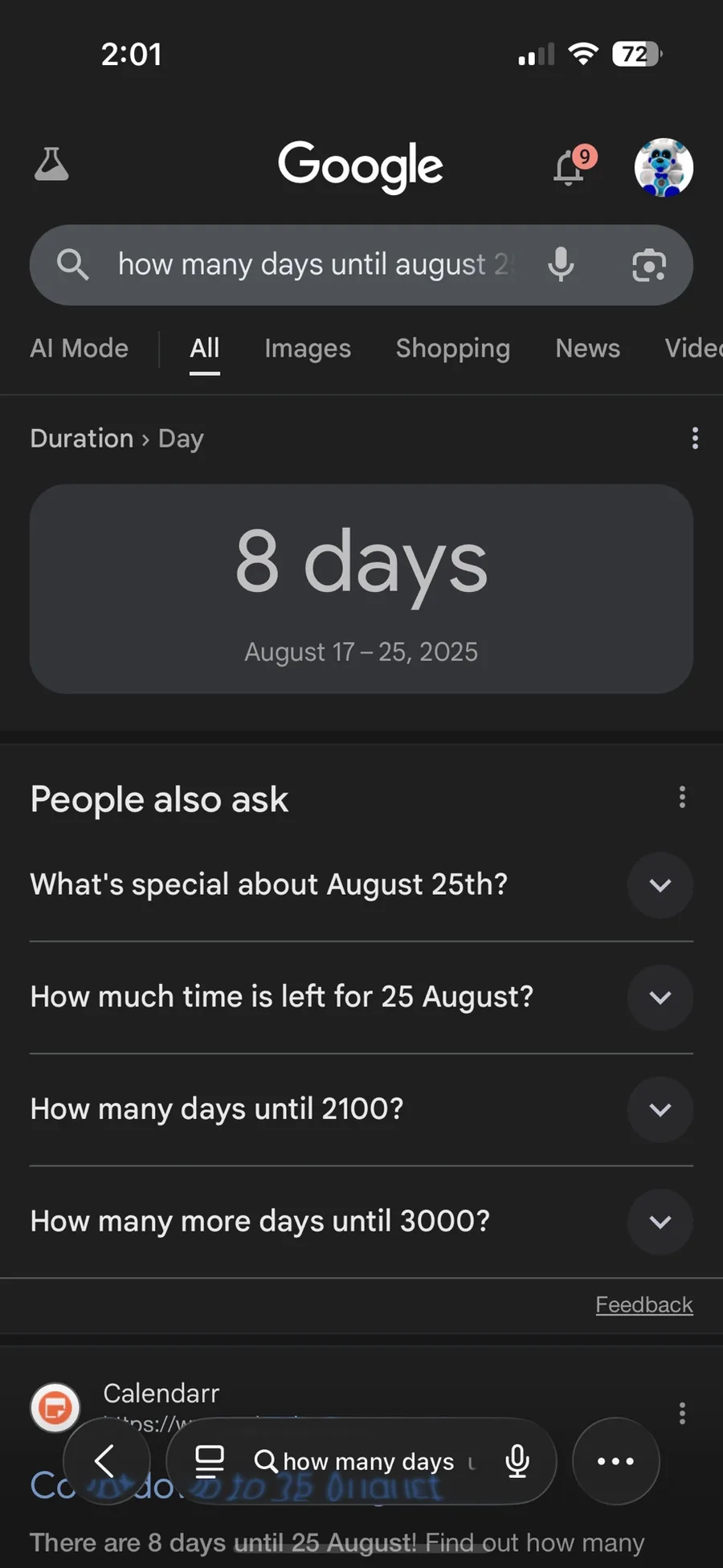The width and height of the screenshot is (723, 1568).
Task: Open the tabs button in bottom bar
Action: (210, 1461)
